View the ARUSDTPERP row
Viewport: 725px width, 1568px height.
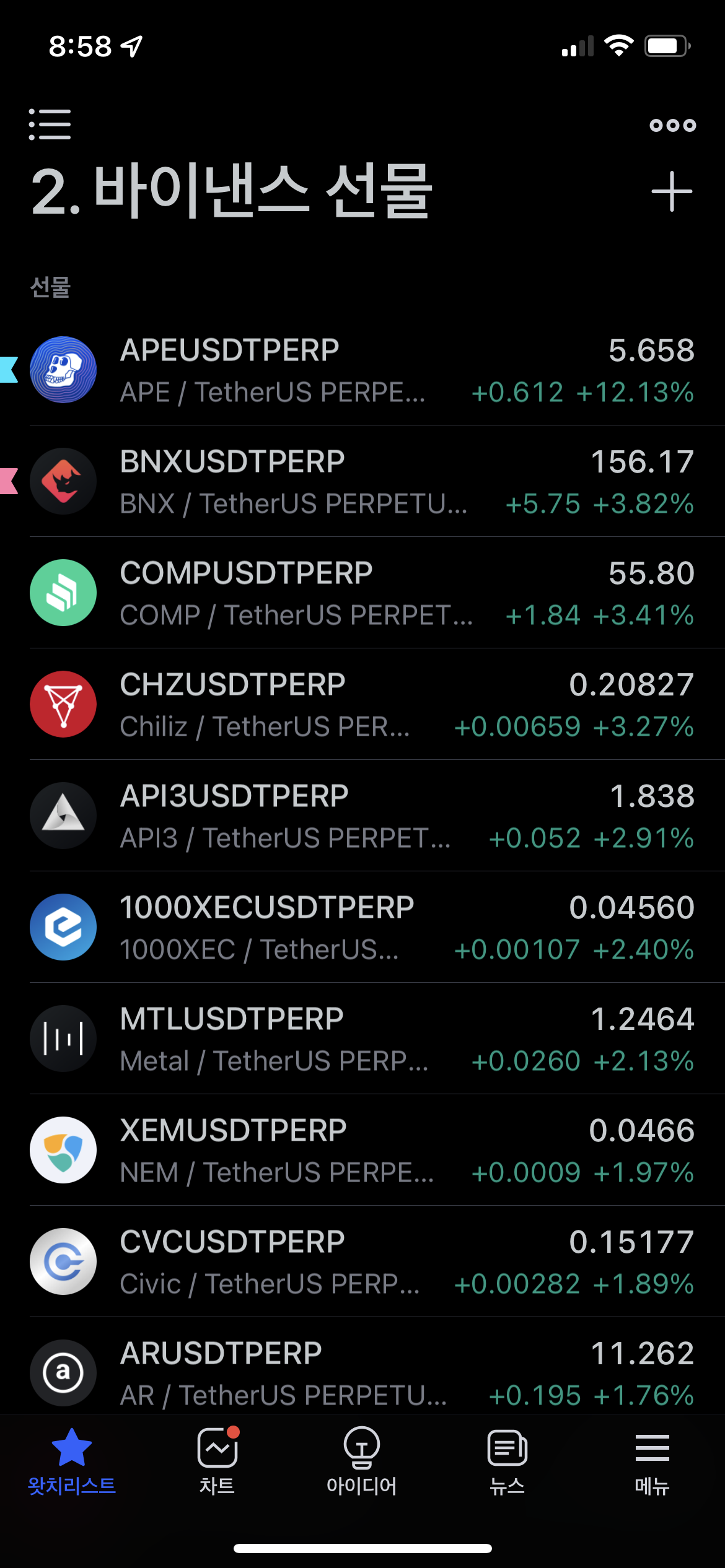[x=362, y=1365]
